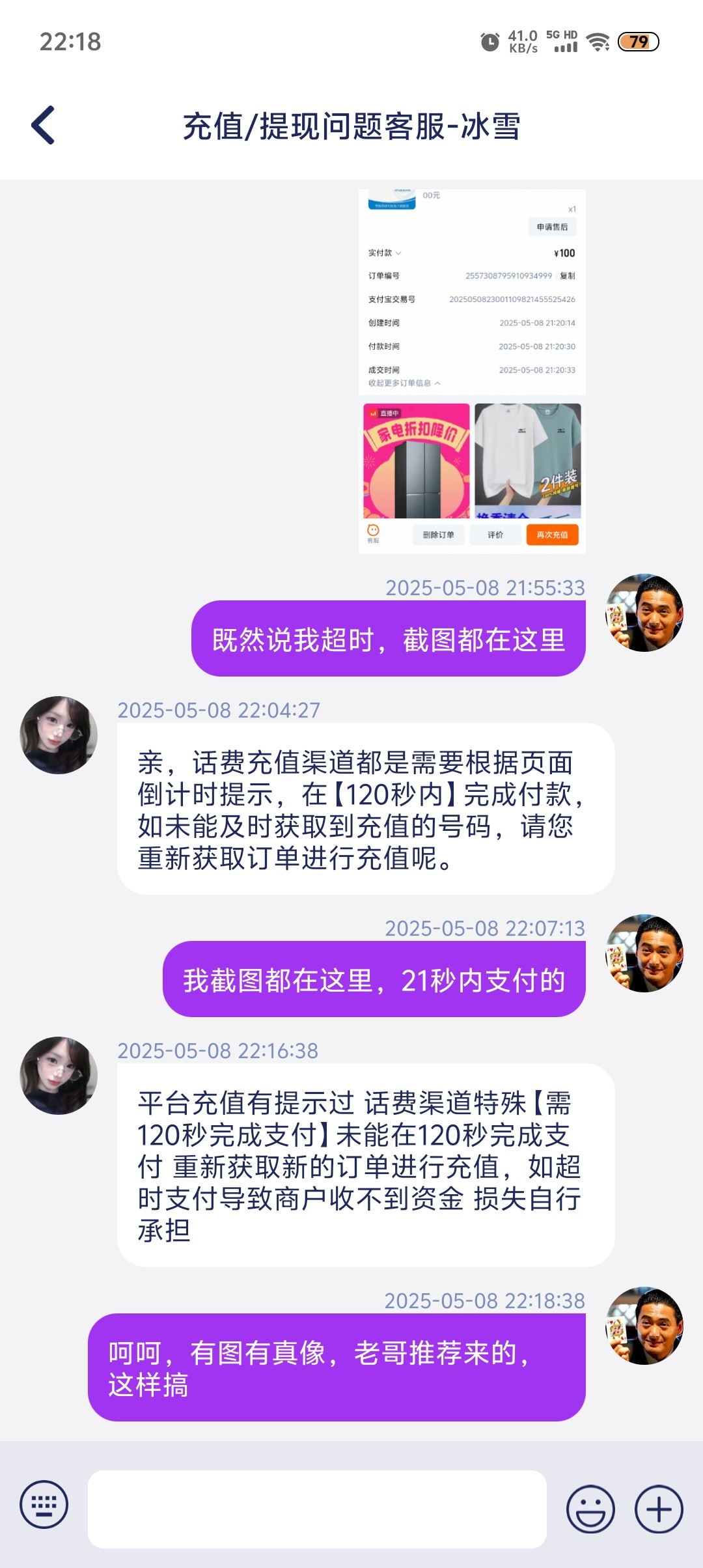
Task: Tap the Wi-Fi icon in the status bar
Action: [598, 40]
